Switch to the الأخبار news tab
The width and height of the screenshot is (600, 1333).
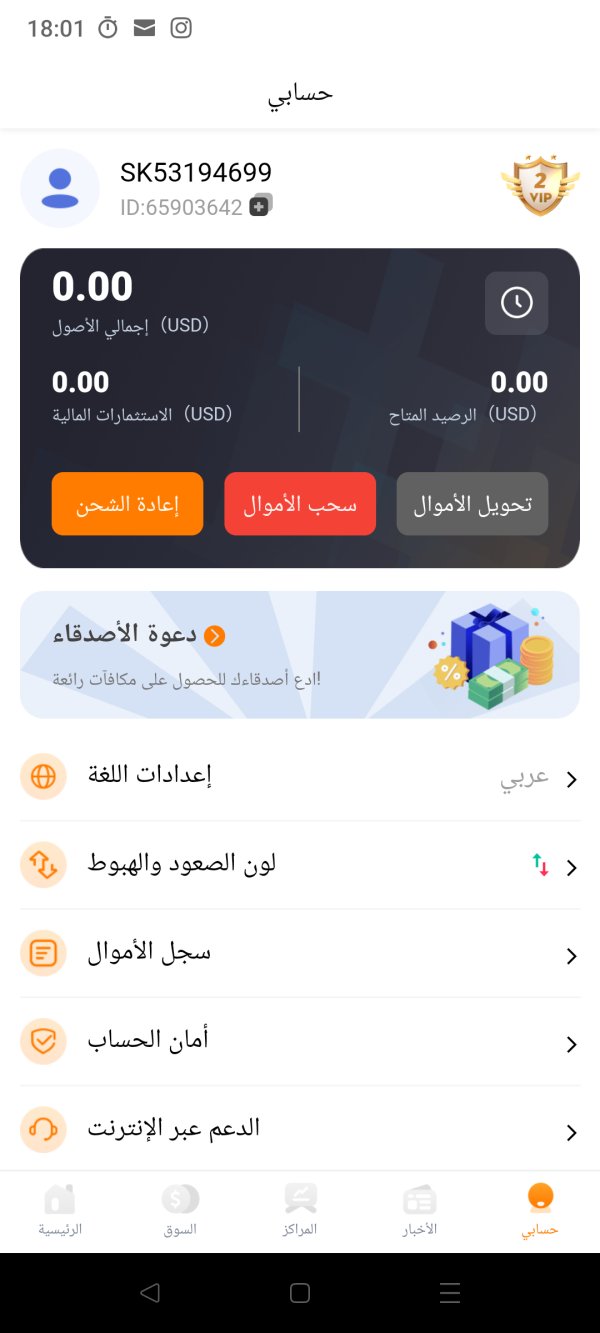tap(420, 1210)
